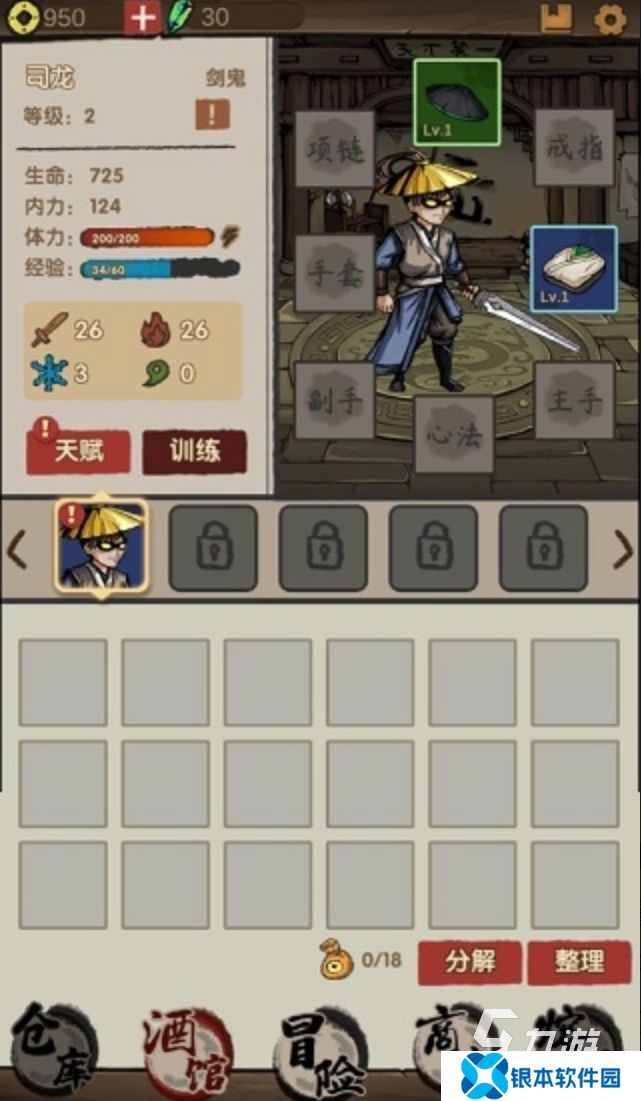Tap the 整理 sort inventory button
The image size is (641, 1101).
(x=580, y=961)
